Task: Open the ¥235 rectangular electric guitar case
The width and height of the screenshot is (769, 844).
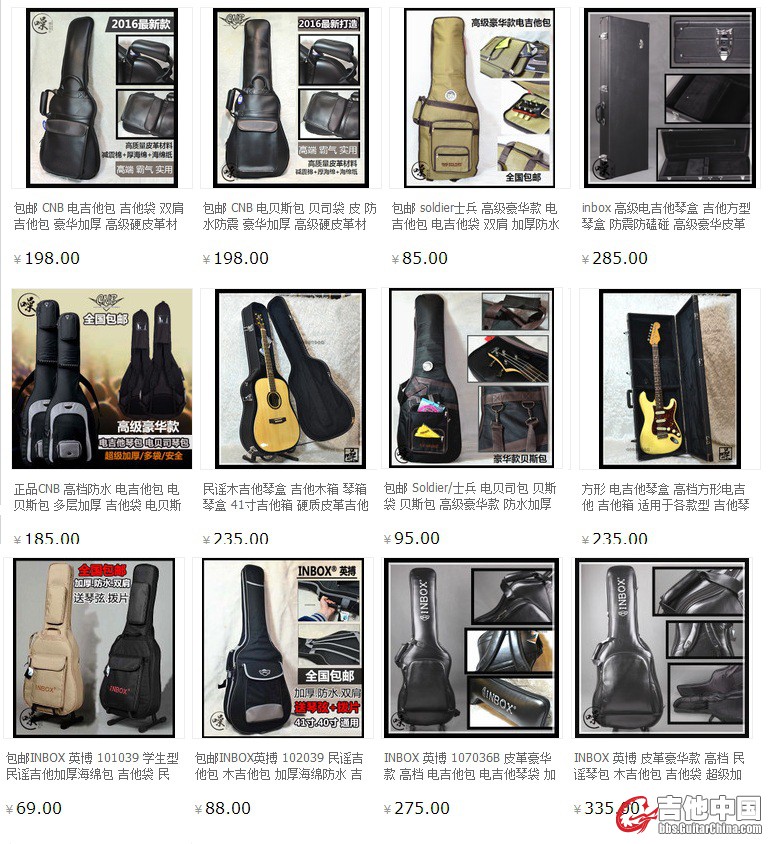Action: [666, 378]
